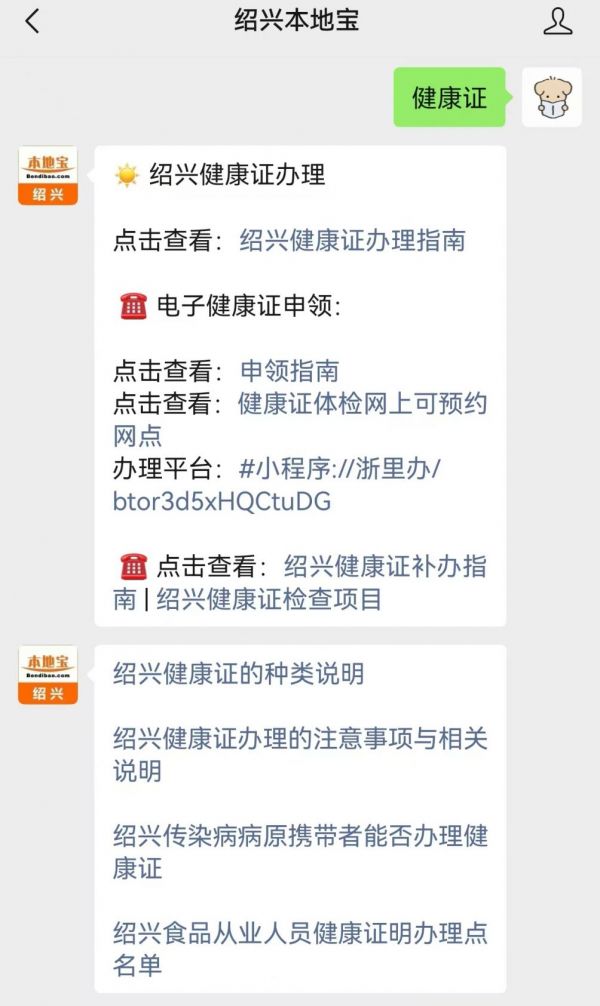Open the account profile icon
This screenshot has height=1006, width=600.
[558, 21]
